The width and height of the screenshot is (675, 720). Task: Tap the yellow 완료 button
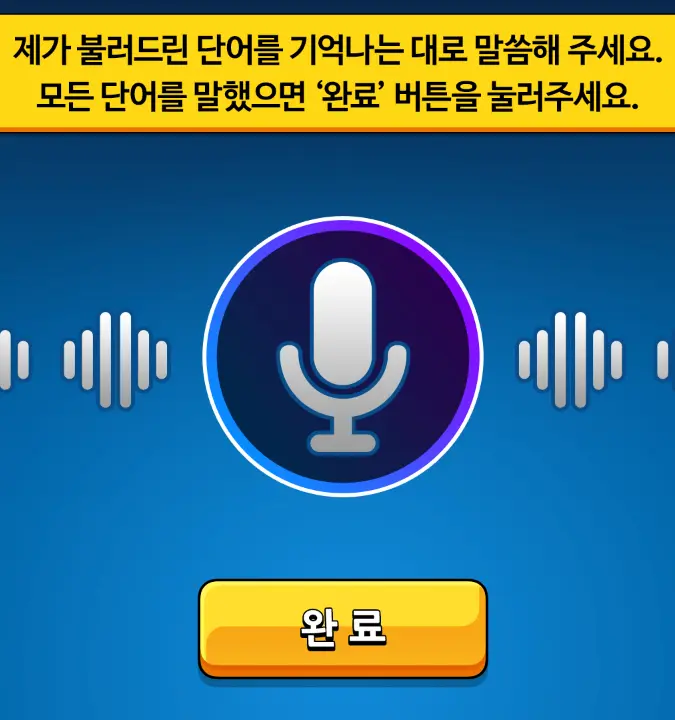(342, 627)
